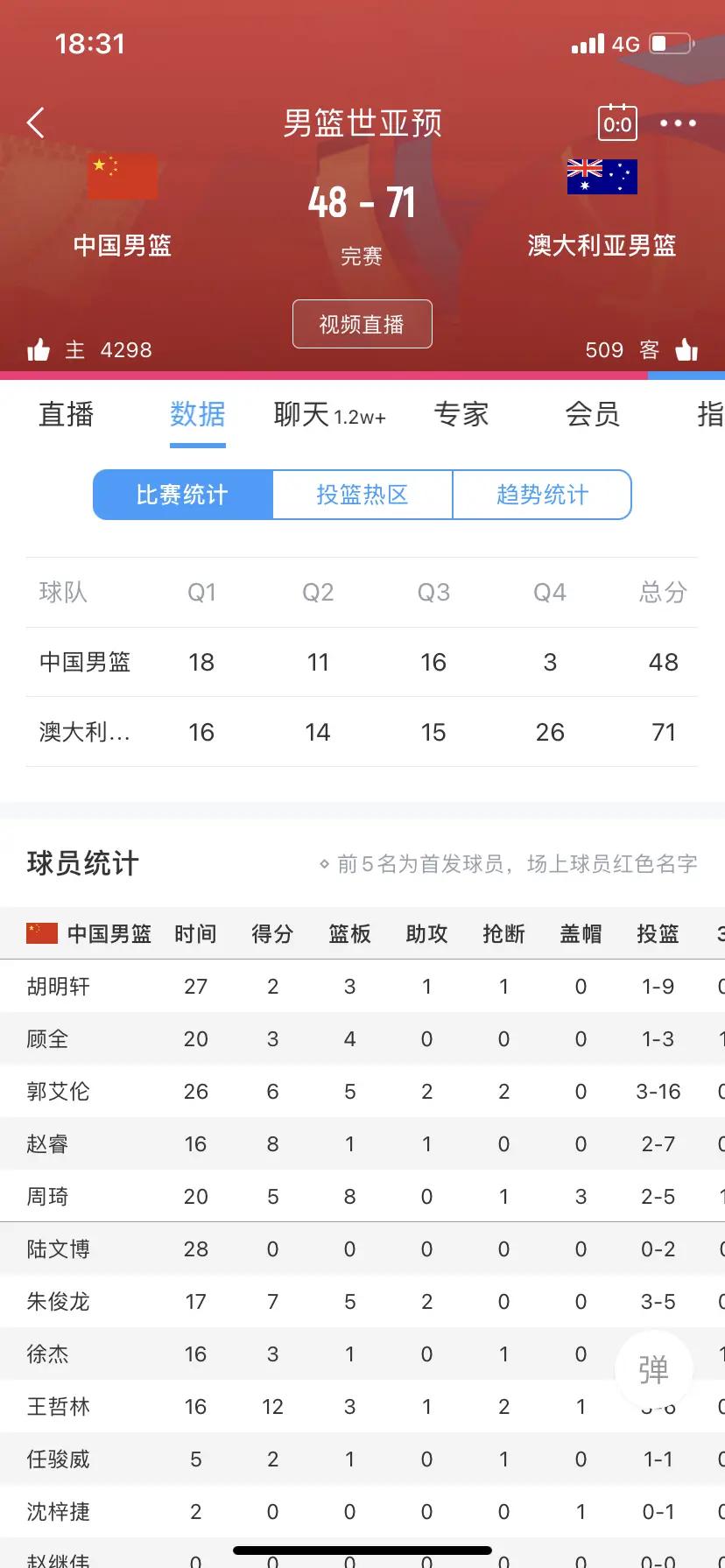Tap the home team thumbs-up icon
The height and width of the screenshot is (1568, 725).
(39, 348)
